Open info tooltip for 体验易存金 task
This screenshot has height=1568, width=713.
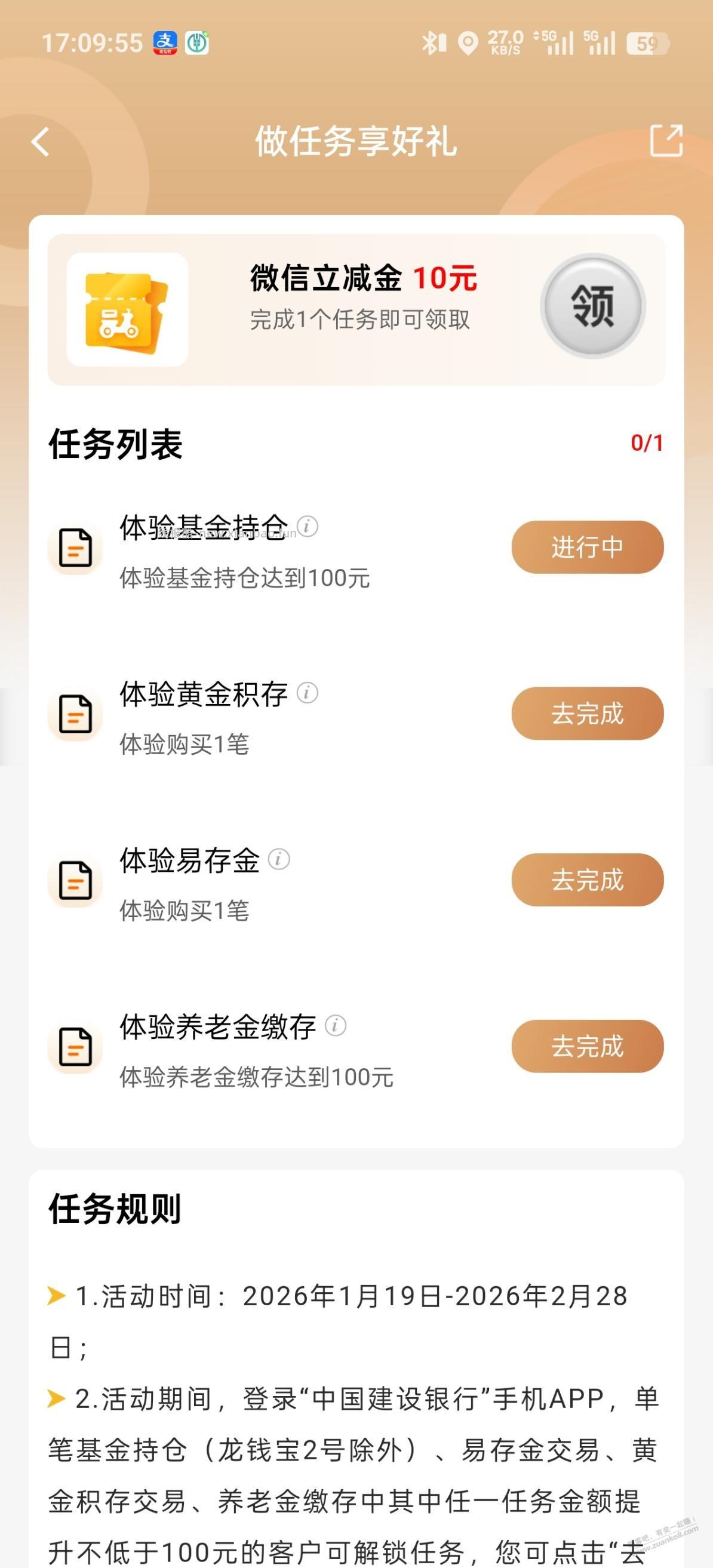pyautogui.click(x=278, y=860)
